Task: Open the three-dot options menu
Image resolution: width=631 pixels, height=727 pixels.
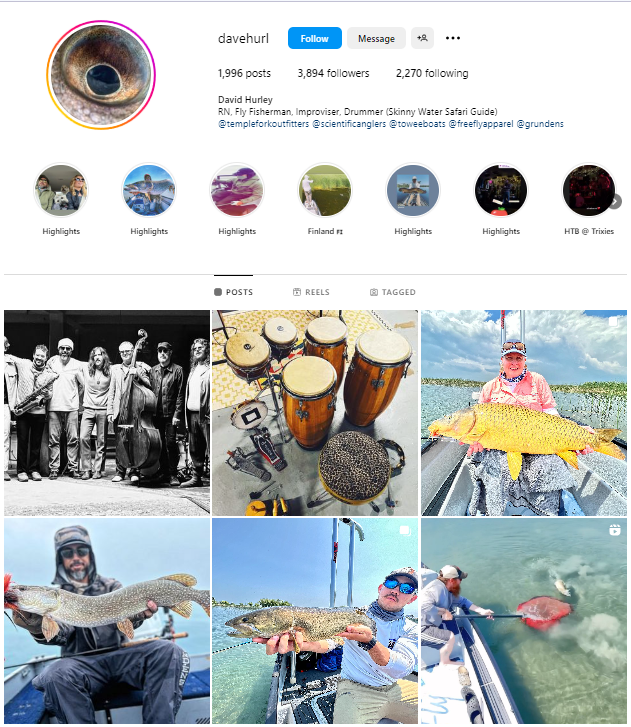Action: (453, 38)
